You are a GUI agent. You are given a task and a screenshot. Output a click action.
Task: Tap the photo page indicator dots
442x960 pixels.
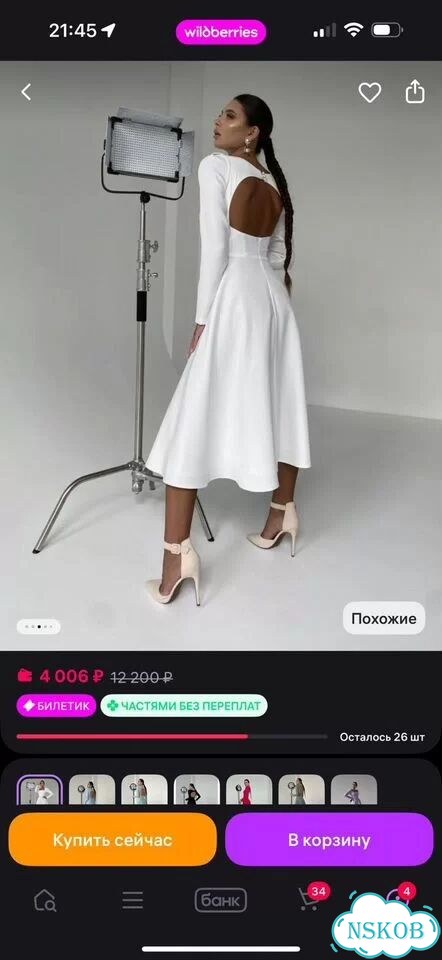[x=38, y=626]
